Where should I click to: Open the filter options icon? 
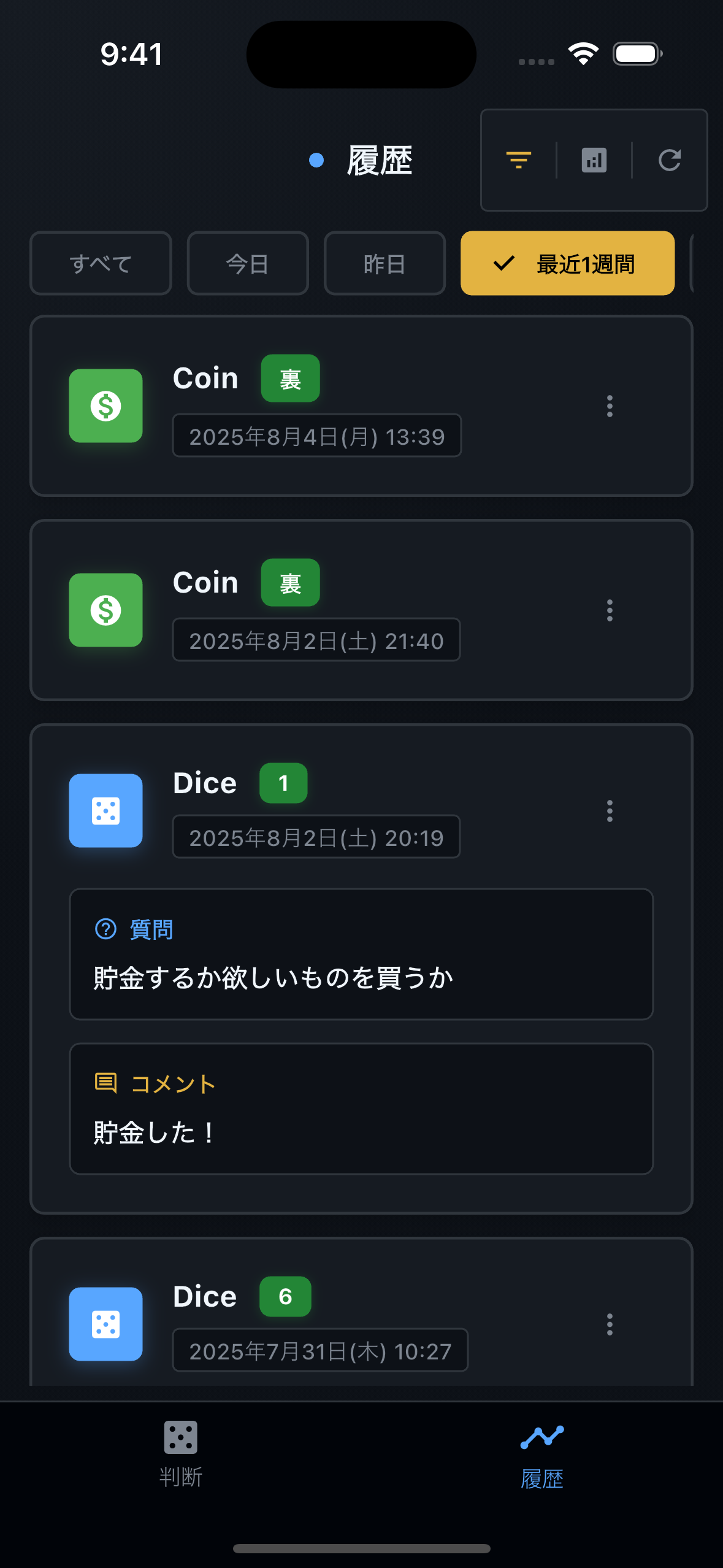[x=518, y=160]
